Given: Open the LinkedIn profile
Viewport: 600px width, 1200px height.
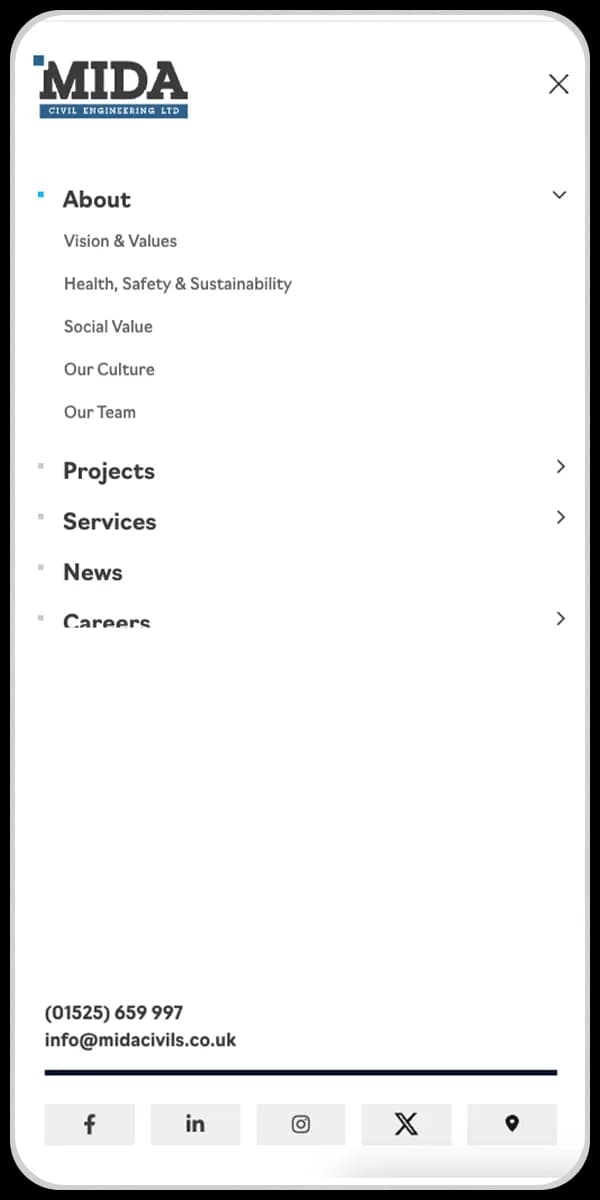Looking at the screenshot, I should point(195,1124).
